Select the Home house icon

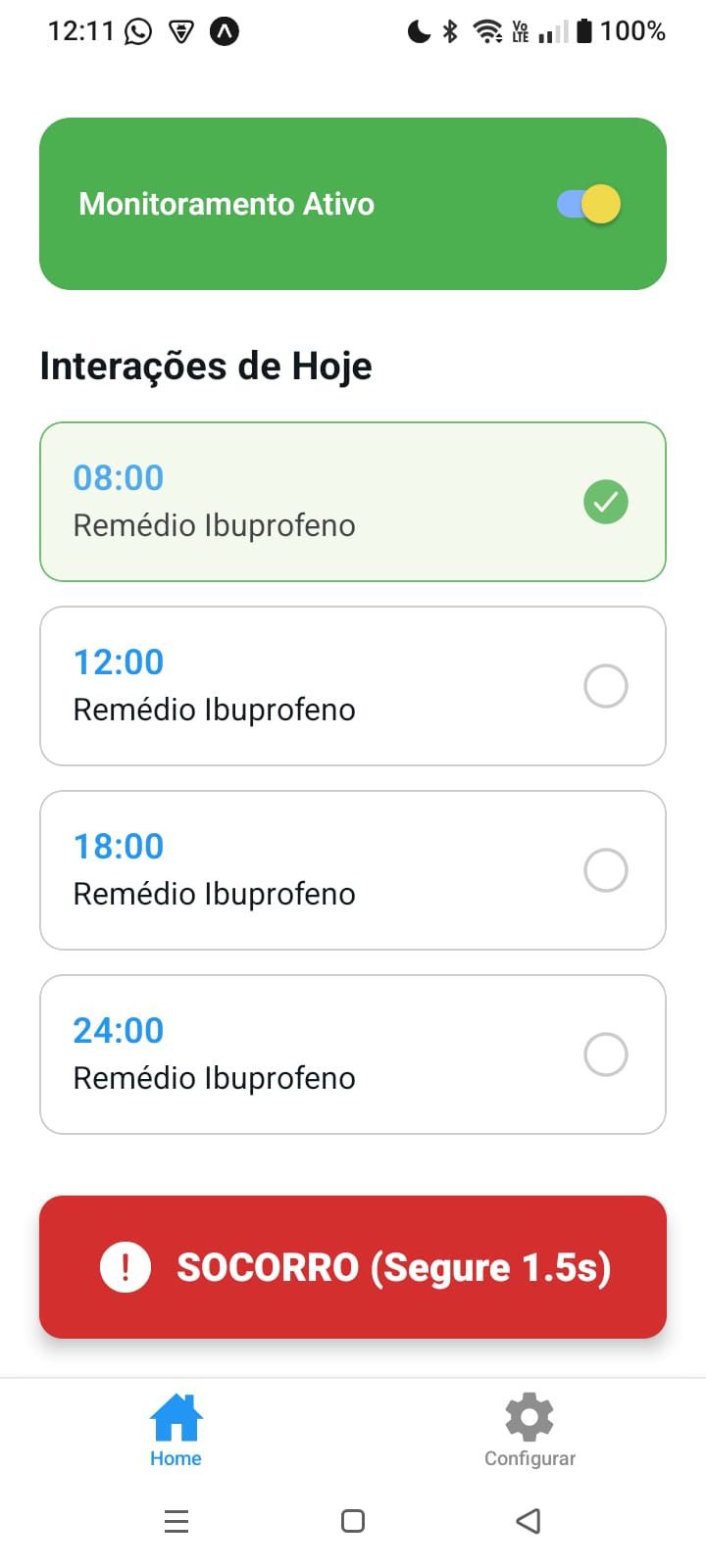tap(176, 1417)
